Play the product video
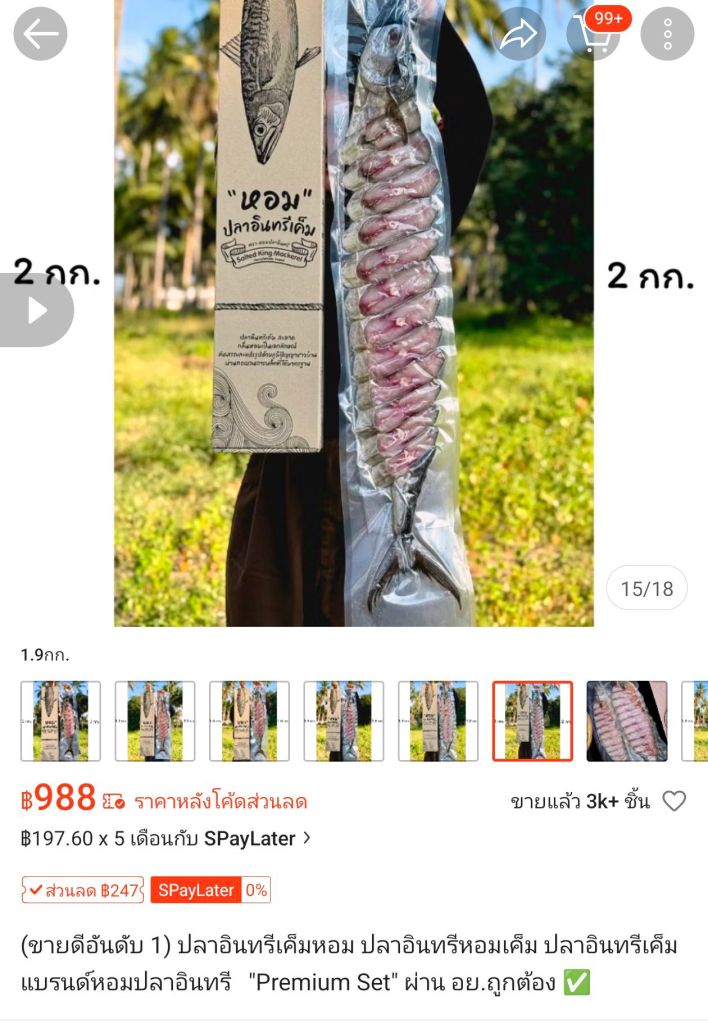This screenshot has width=708, height=1024. [x=36, y=310]
